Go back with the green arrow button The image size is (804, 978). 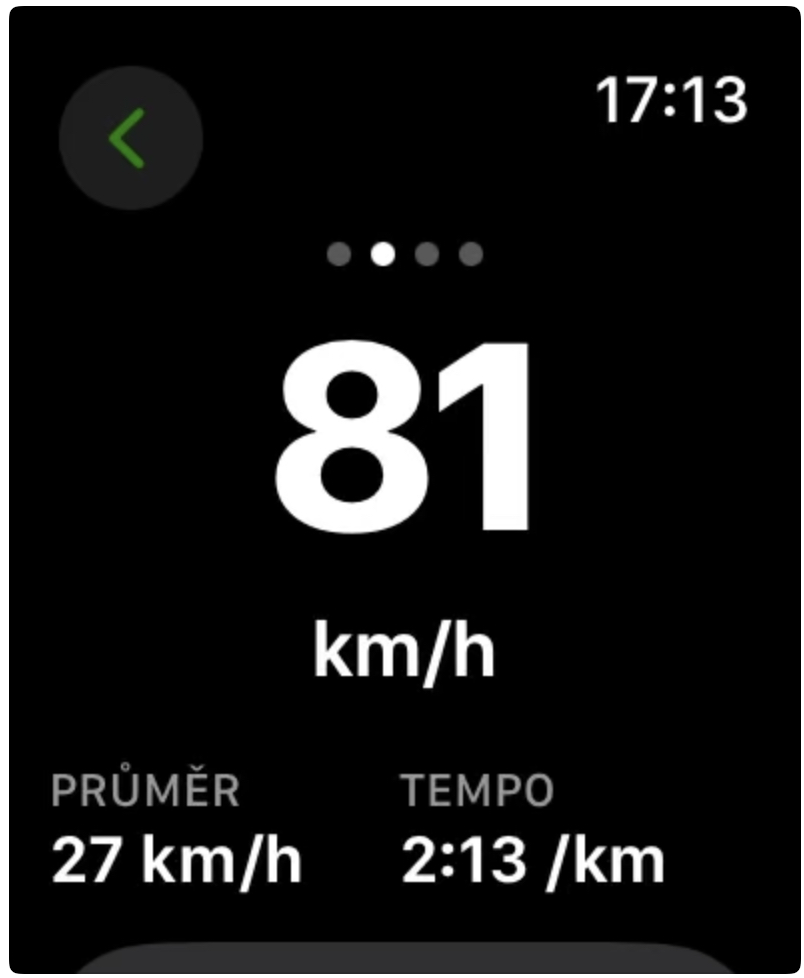[x=131, y=138]
